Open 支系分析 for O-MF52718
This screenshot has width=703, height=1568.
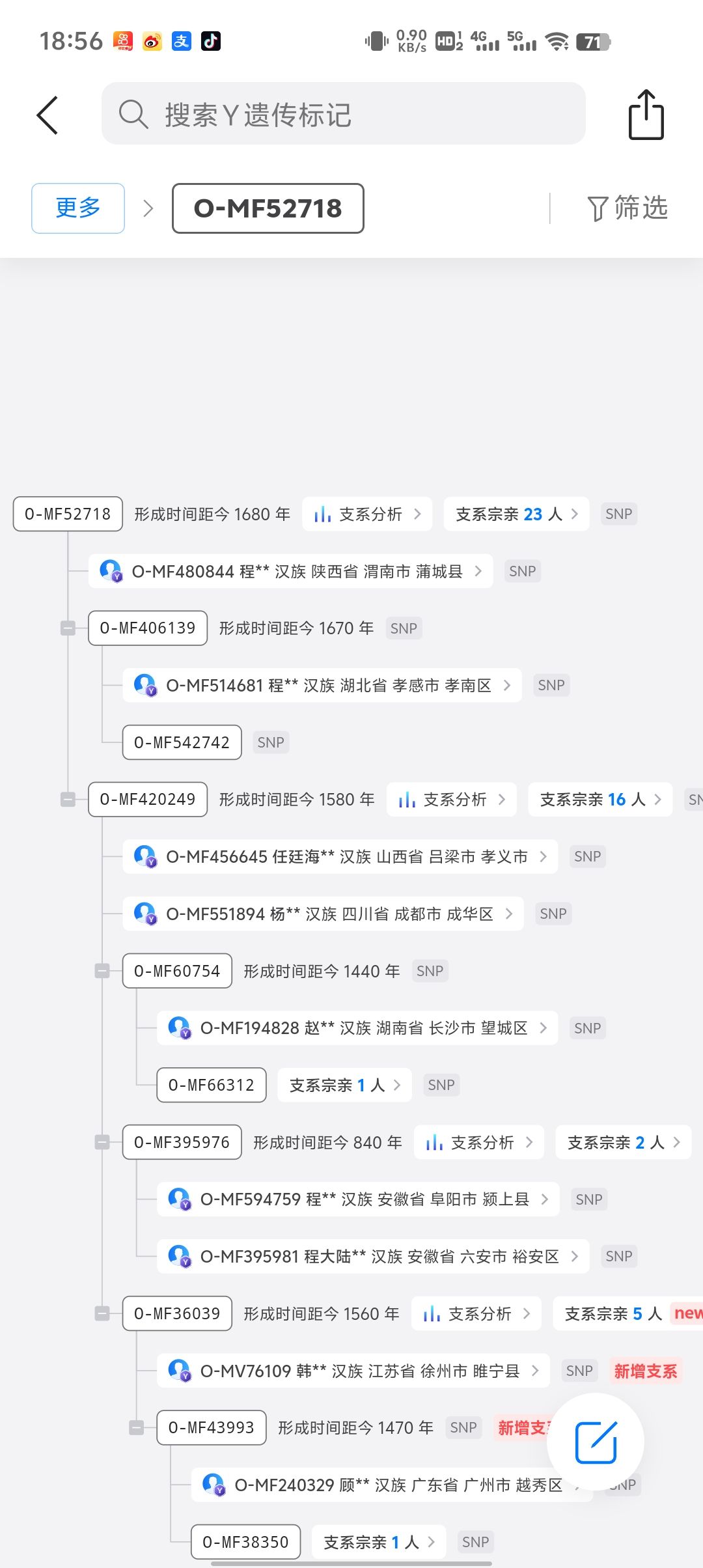(367, 514)
